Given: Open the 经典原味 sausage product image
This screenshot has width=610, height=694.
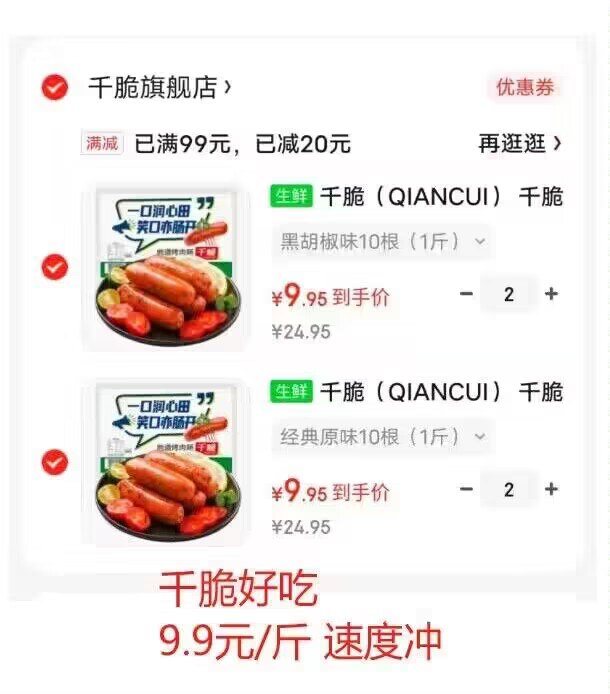Looking at the screenshot, I should [x=166, y=462].
